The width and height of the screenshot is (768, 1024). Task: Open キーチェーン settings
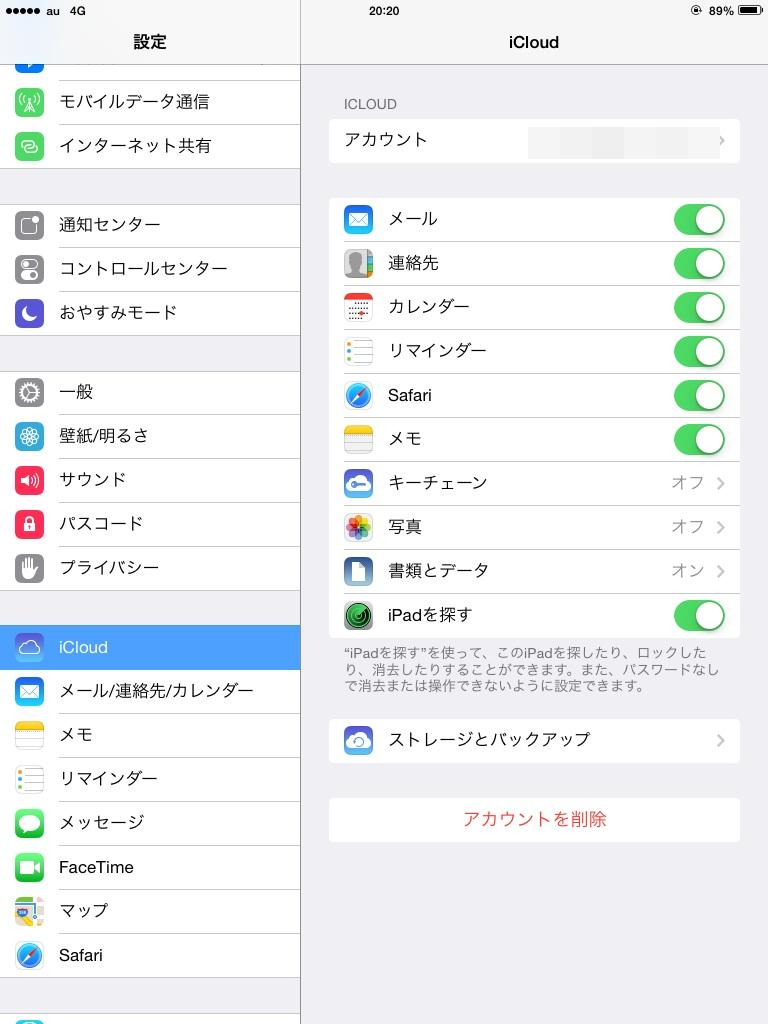coord(534,483)
